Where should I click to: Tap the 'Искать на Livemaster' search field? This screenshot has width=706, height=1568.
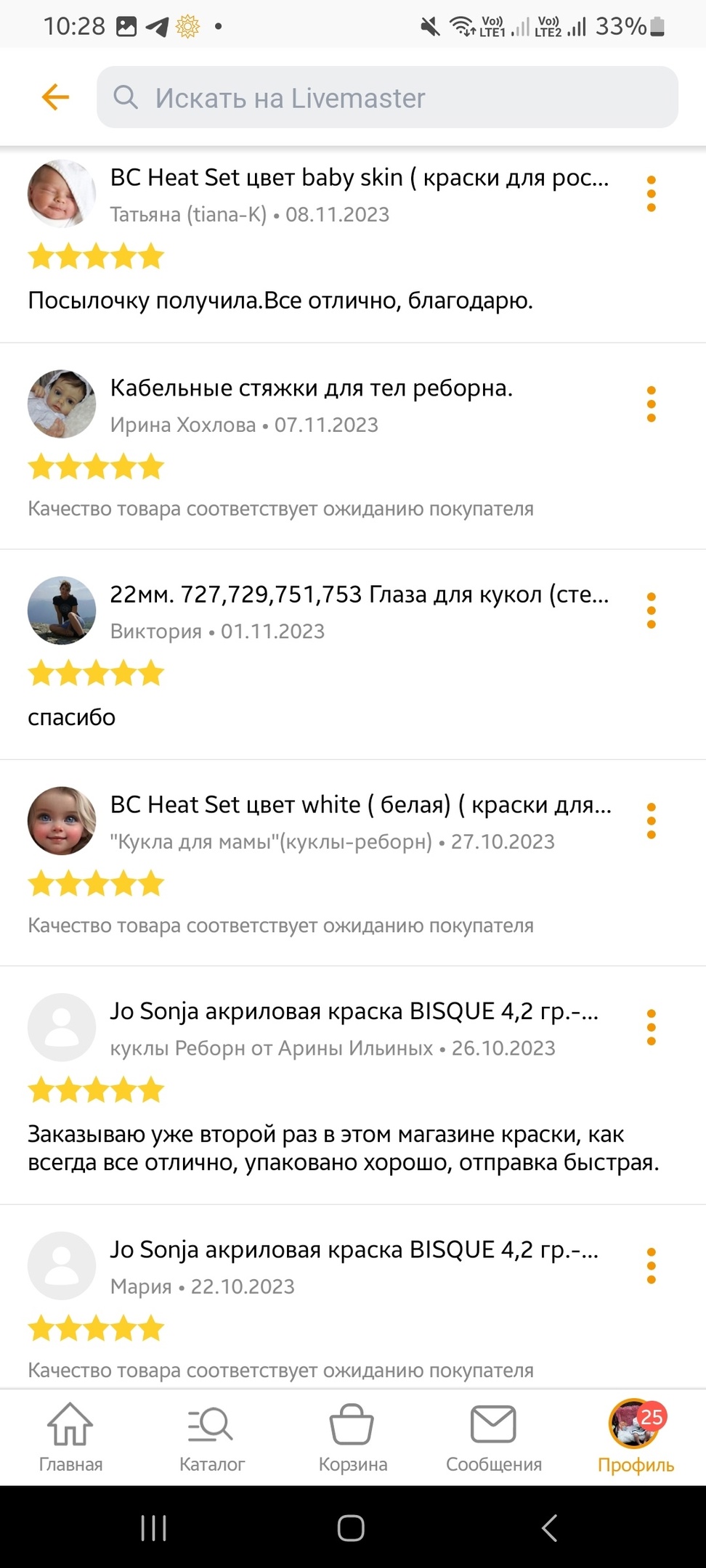[387, 97]
